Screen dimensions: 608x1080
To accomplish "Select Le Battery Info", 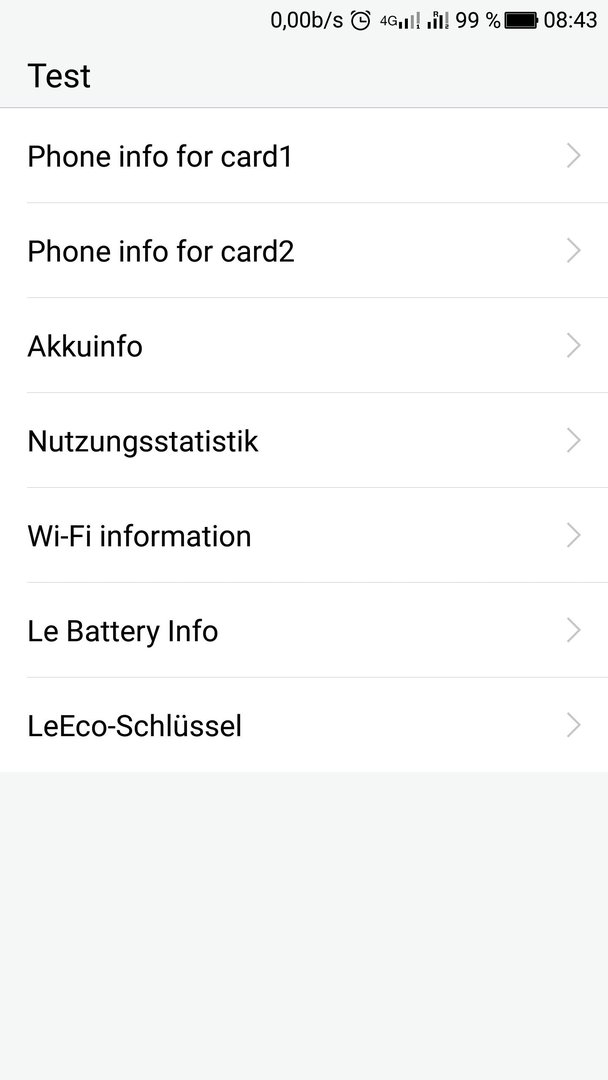I will (x=304, y=631).
